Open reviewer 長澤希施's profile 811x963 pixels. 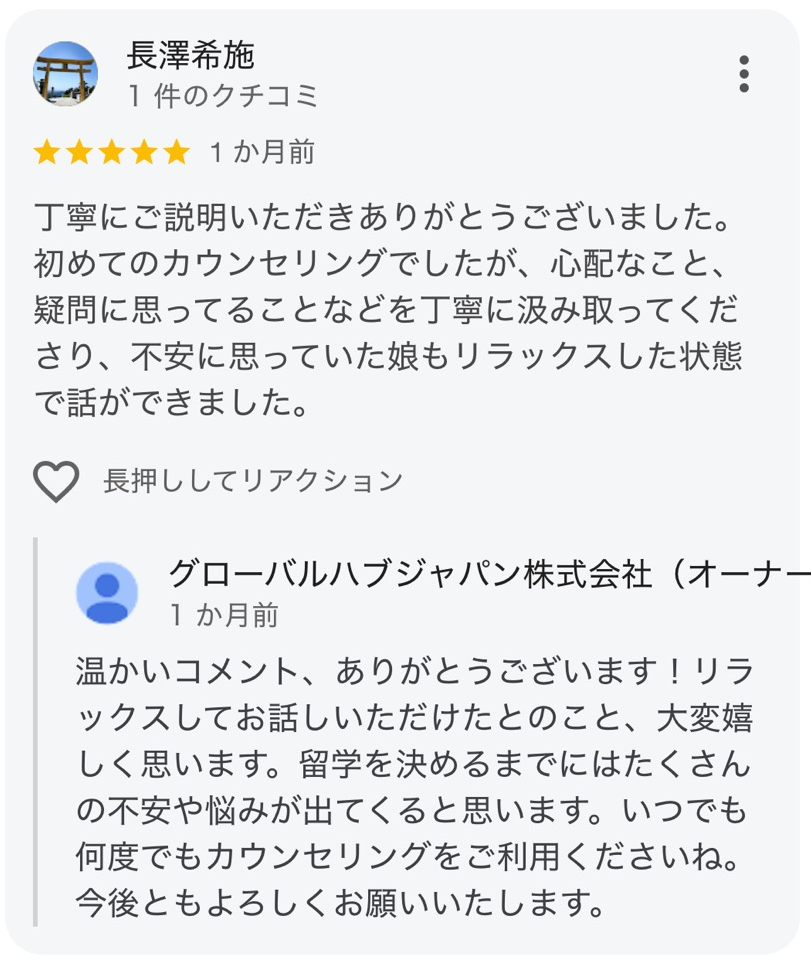66,73
